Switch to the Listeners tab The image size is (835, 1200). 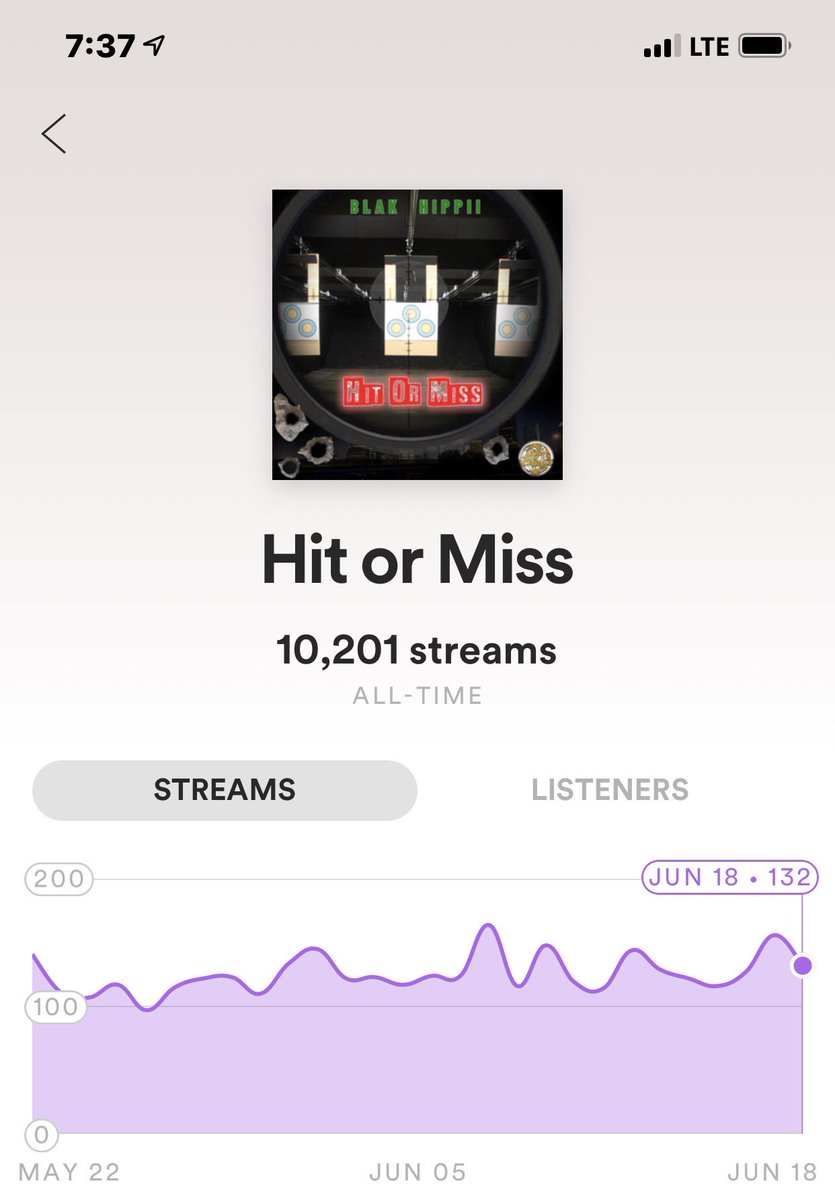coord(610,790)
